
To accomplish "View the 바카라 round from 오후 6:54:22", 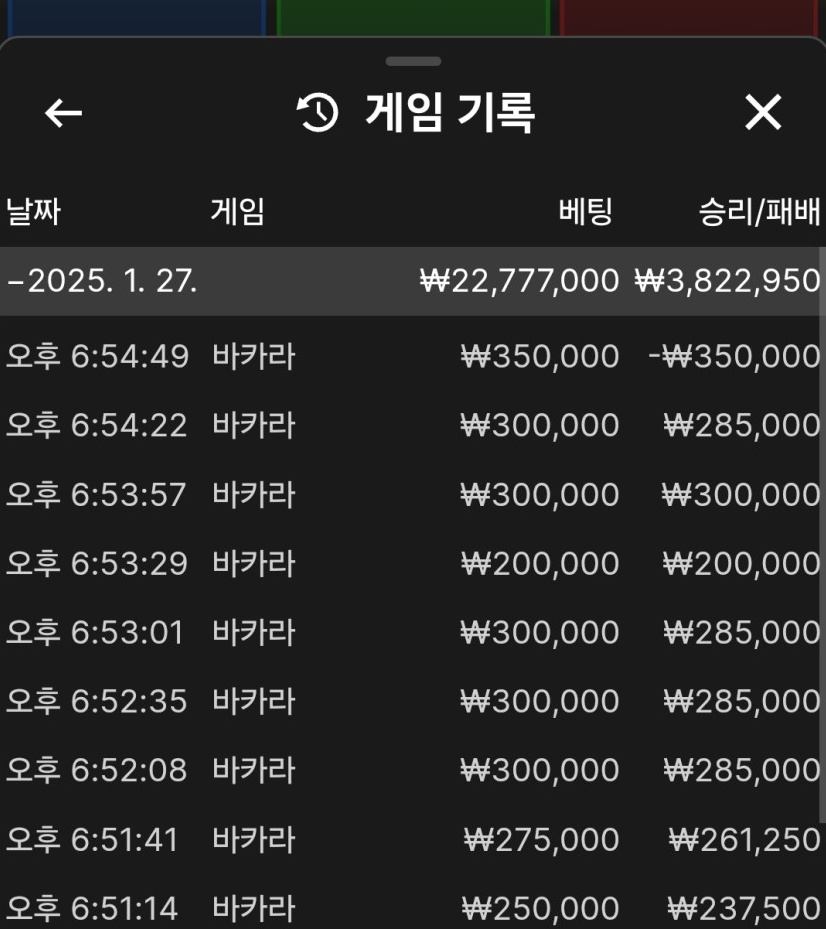I will (412, 425).
